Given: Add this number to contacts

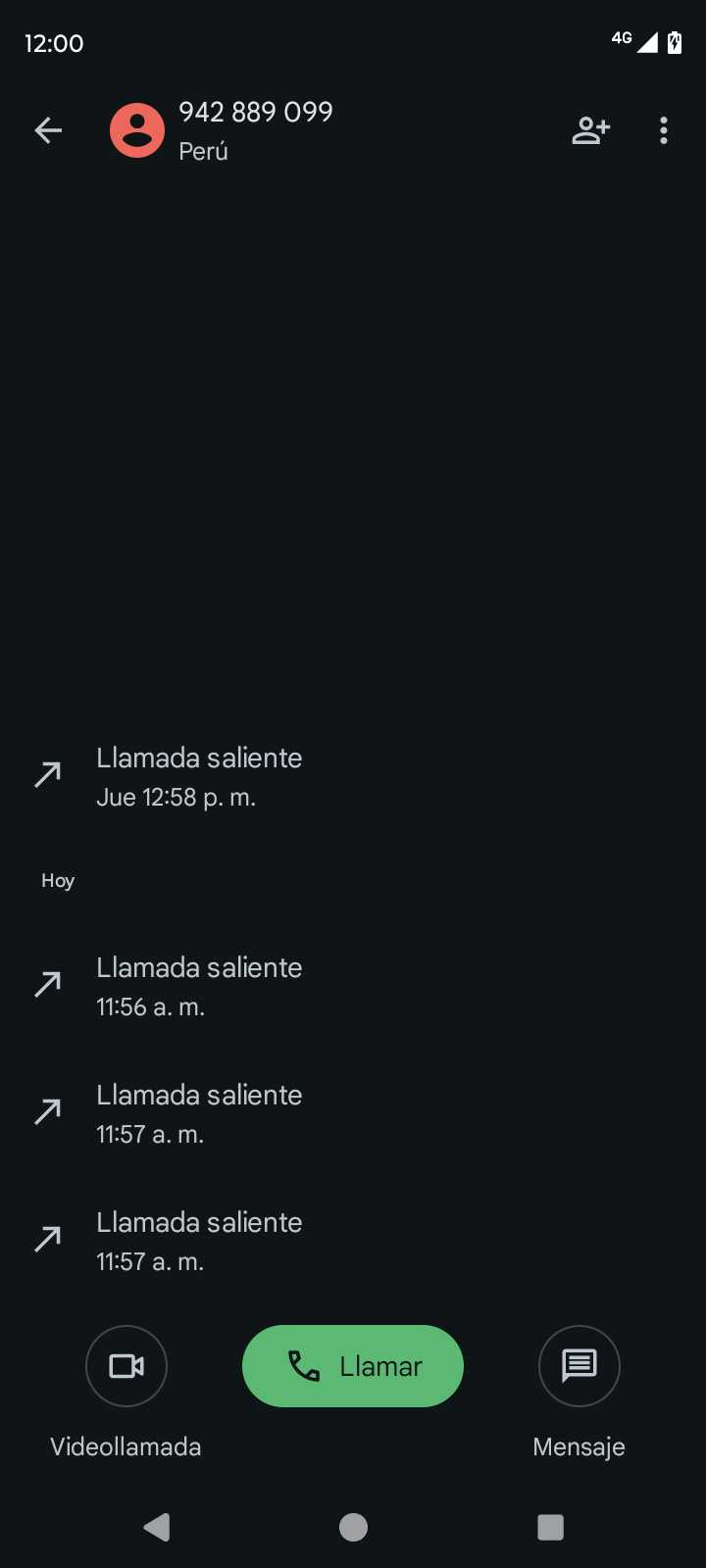Looking at the screenshot, I should tap(590, 130).
